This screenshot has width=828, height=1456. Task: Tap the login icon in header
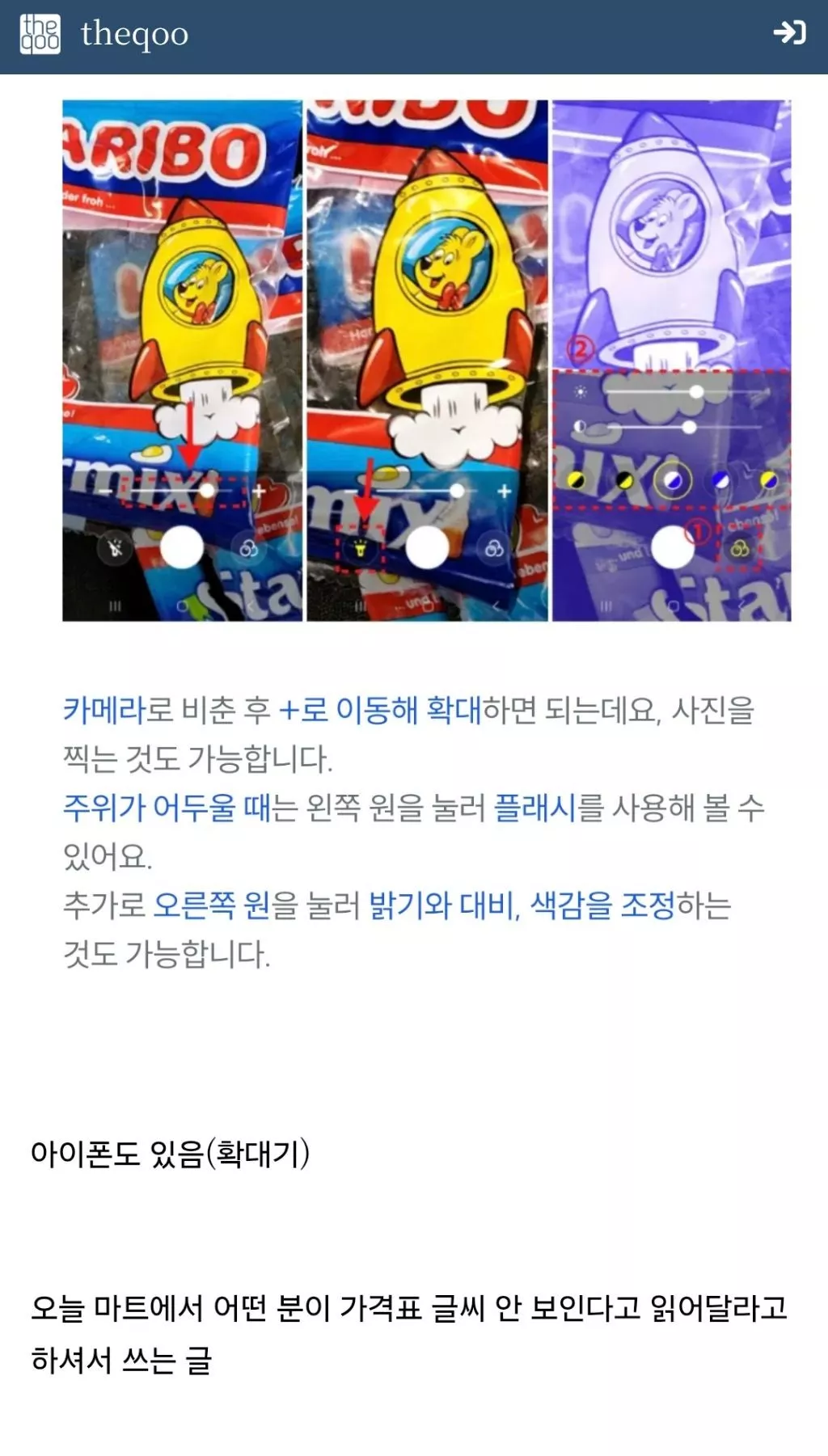coord(789,32)
